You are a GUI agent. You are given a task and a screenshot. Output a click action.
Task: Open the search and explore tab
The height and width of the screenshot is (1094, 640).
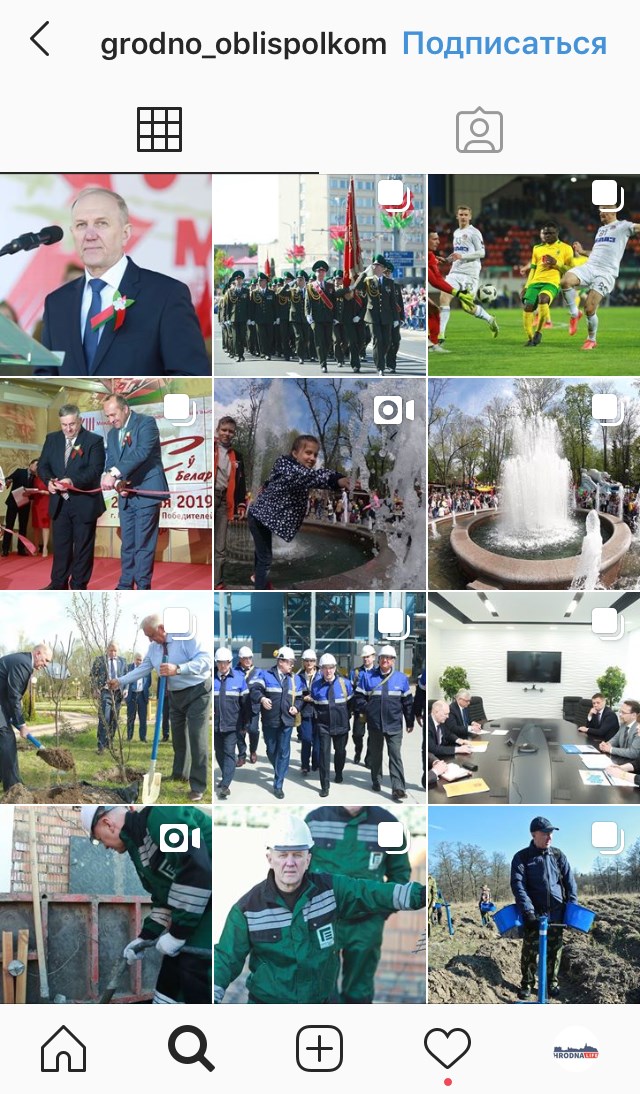tap(191, 1049)
